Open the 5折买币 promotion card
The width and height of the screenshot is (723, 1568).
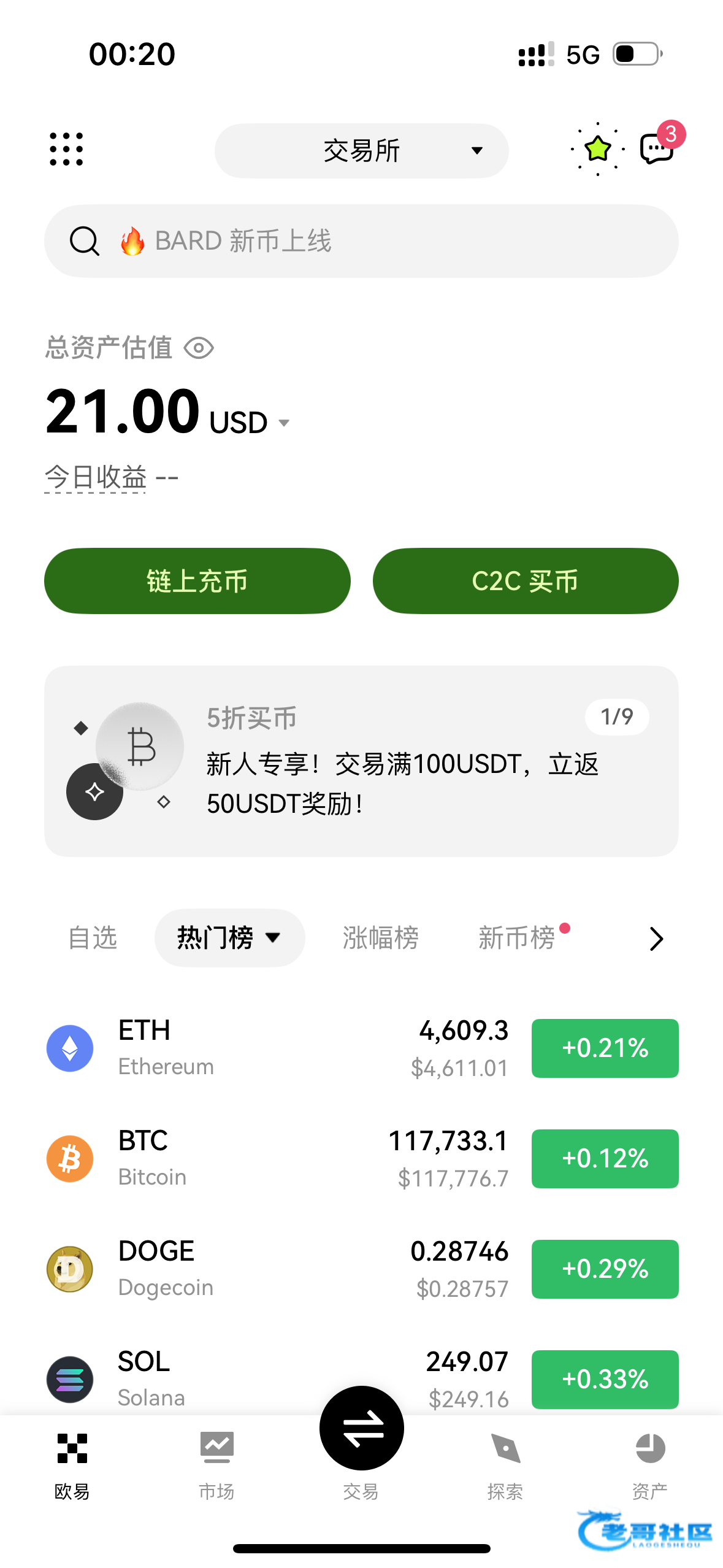pyautogui.click(x=361, y=761)
